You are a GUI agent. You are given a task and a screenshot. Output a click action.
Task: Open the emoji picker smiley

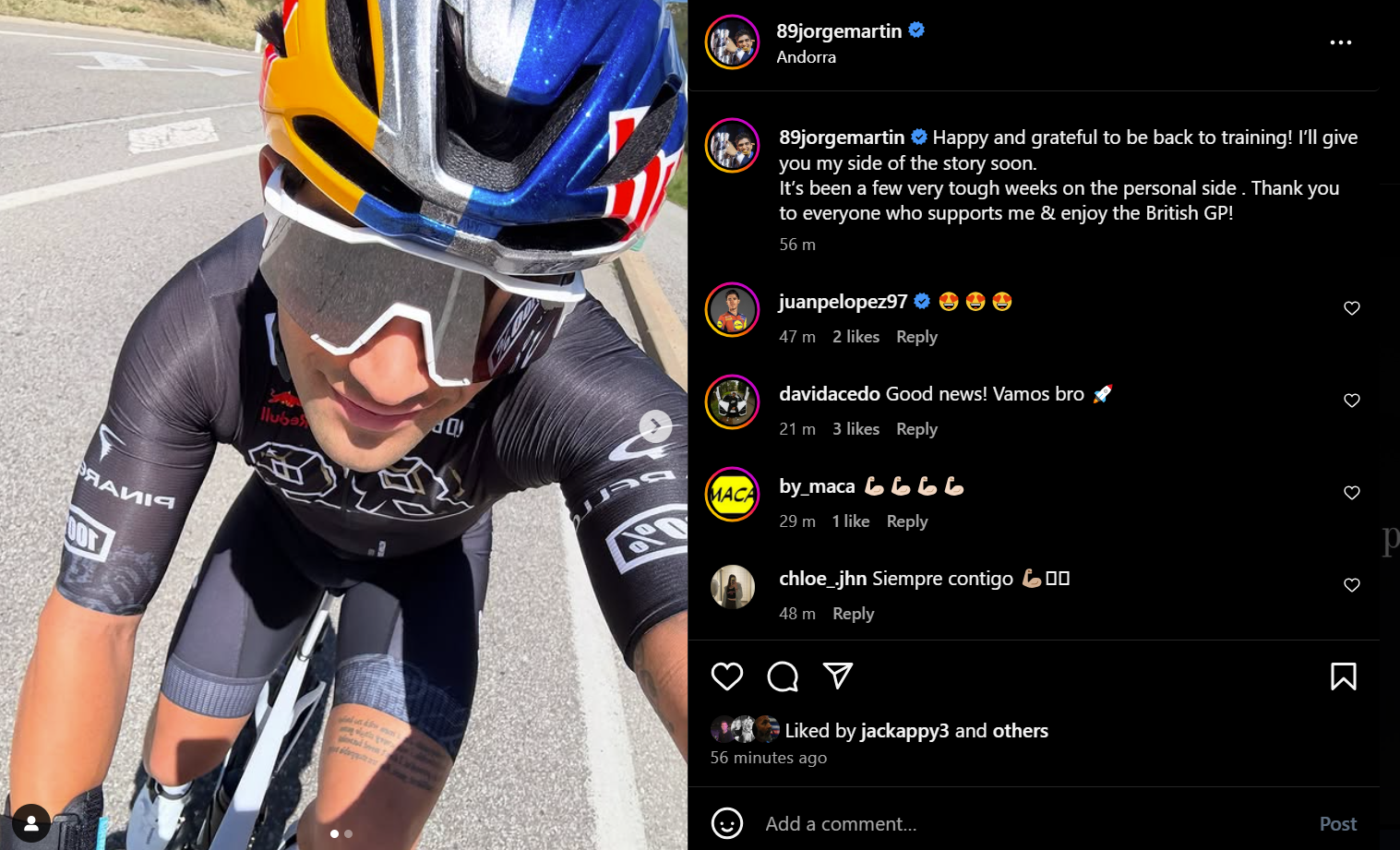(727, 823)
